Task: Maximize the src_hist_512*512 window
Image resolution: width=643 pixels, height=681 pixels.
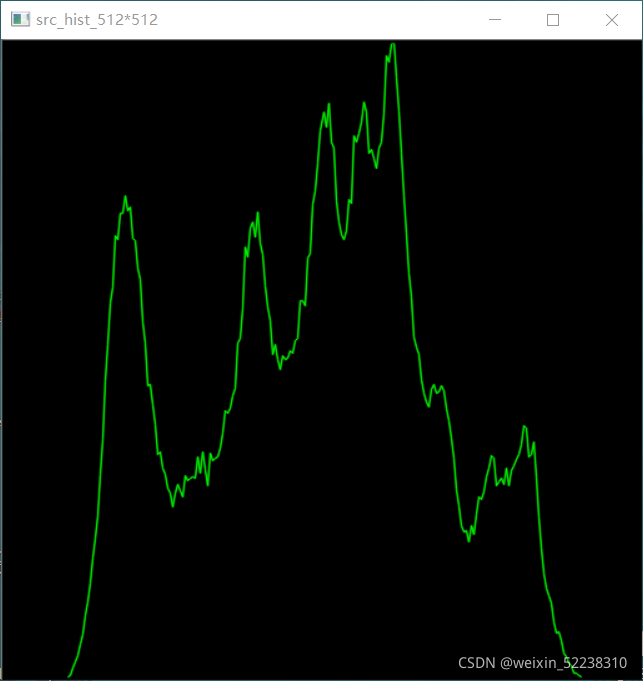Action: pos(553,20)
